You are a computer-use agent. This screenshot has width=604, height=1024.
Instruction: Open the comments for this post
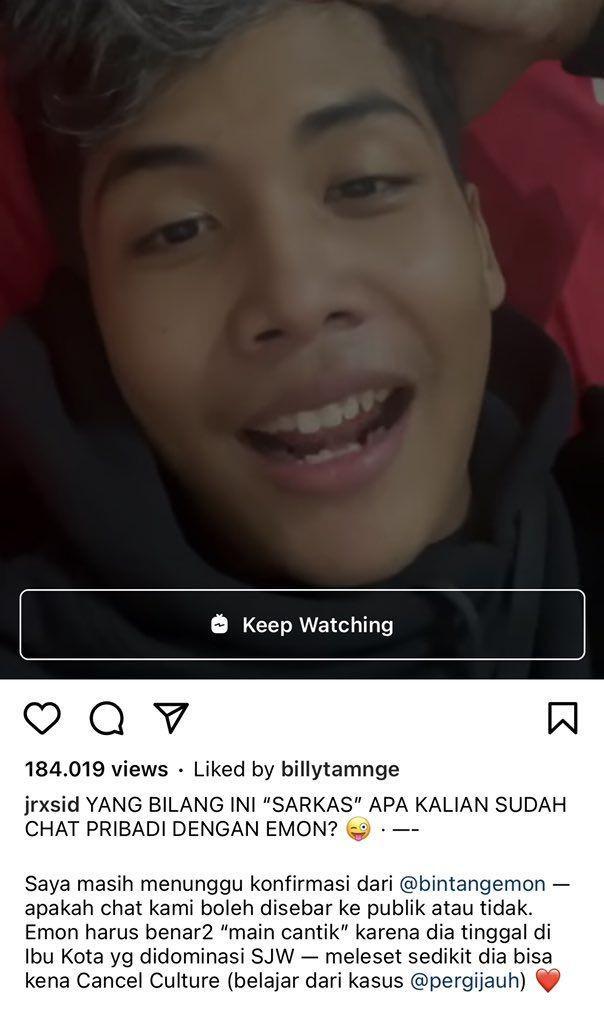106,718
